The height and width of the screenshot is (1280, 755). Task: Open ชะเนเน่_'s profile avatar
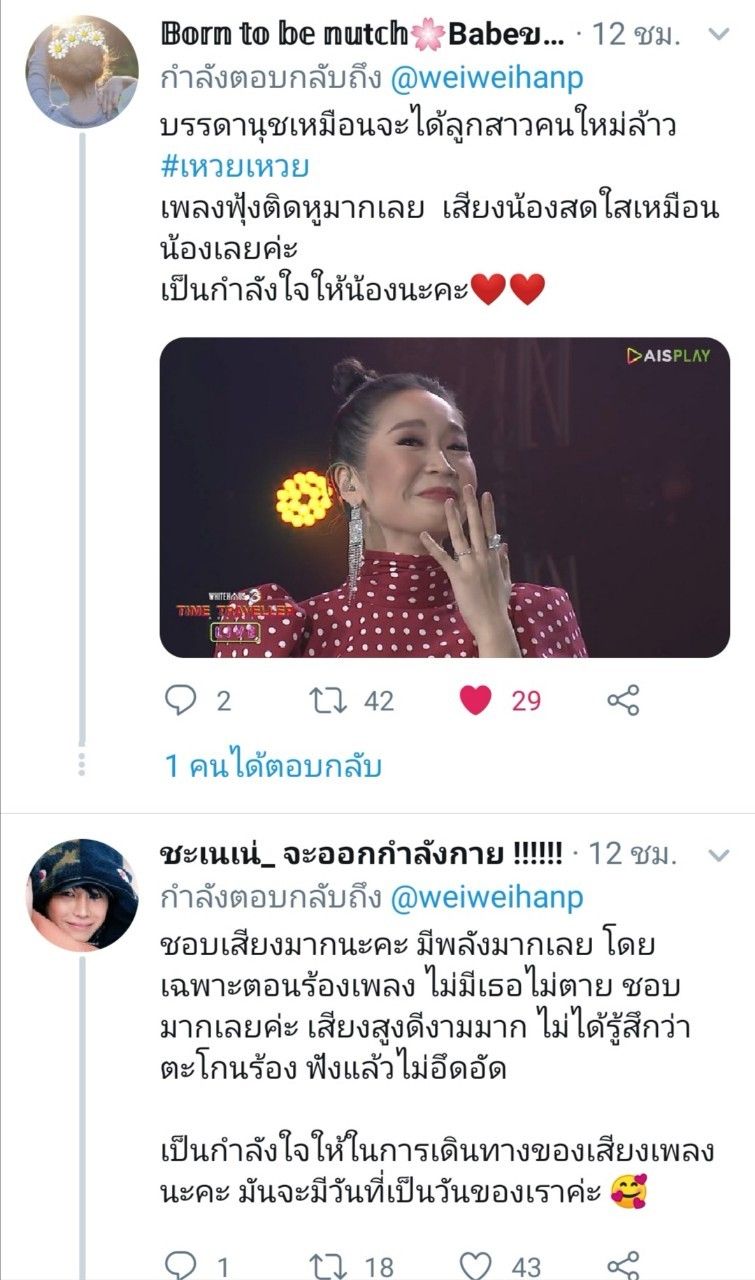click(x=81, y=894)
